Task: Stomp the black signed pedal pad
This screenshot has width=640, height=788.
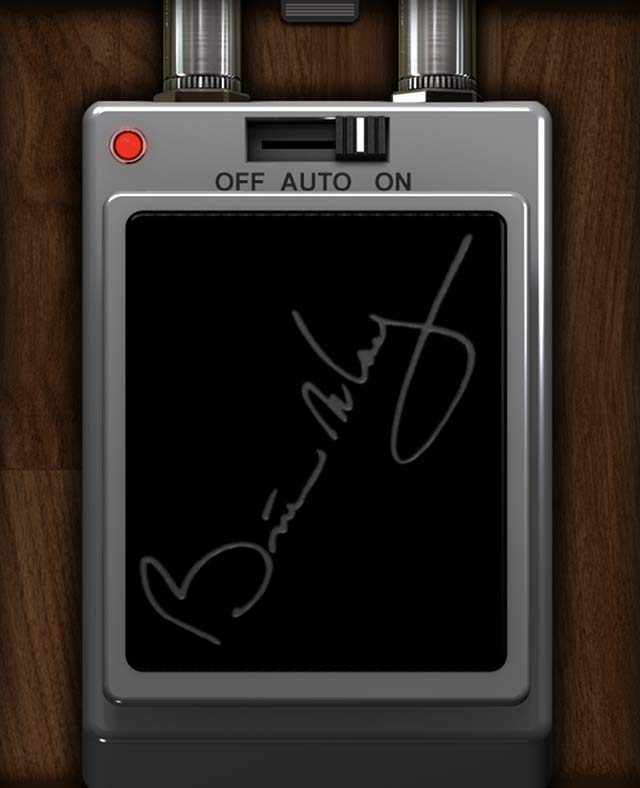Action: click(x=315, y=440)
